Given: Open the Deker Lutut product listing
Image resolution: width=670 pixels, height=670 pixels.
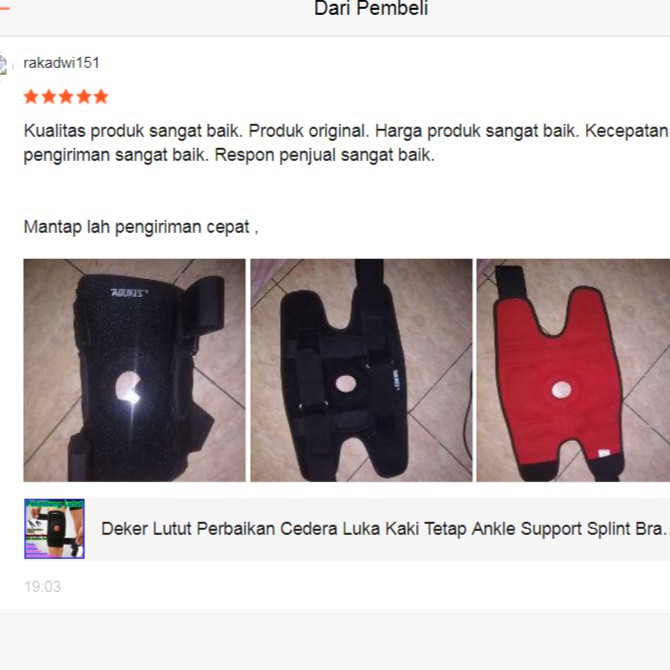Looking at the screenshot, I should pos(347,529).
